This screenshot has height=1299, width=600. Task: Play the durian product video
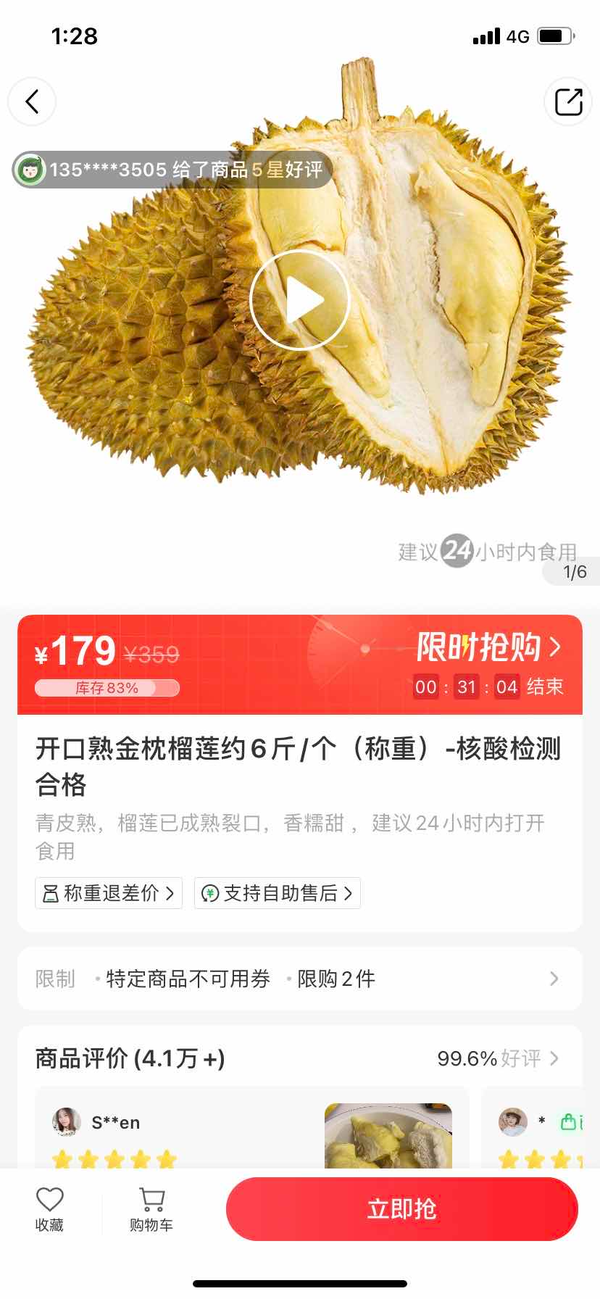pyautogui.click(x=300, y=300)
